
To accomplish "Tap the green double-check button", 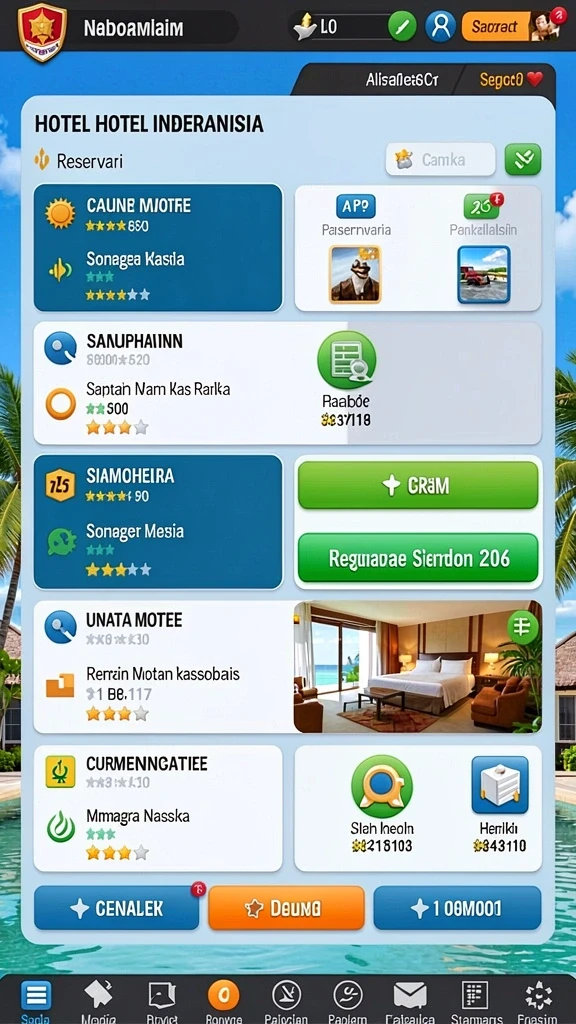I will (523, 159).
